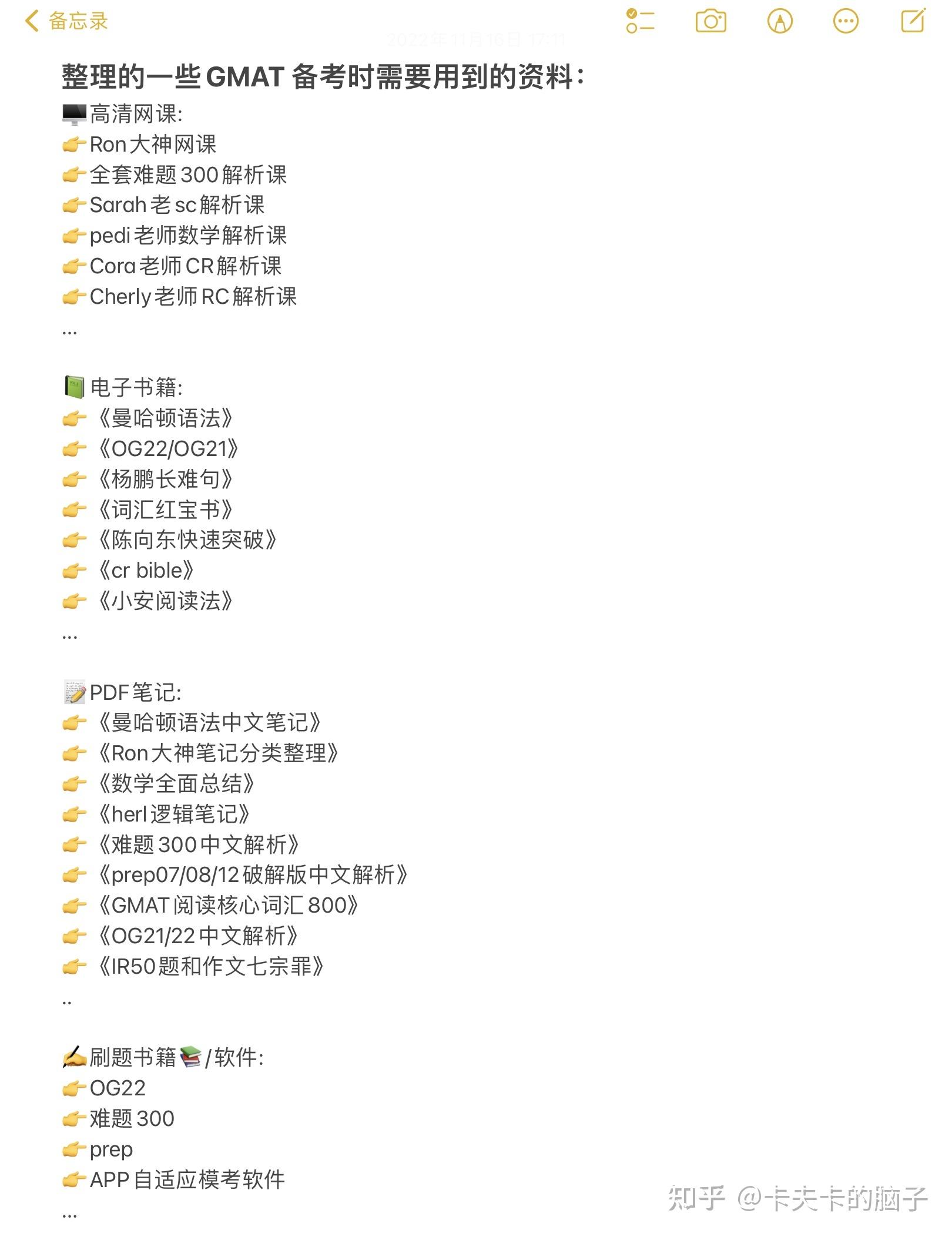Tap the memo emoji before PDF笔记
952x1237 pixels.
(75, 691)
